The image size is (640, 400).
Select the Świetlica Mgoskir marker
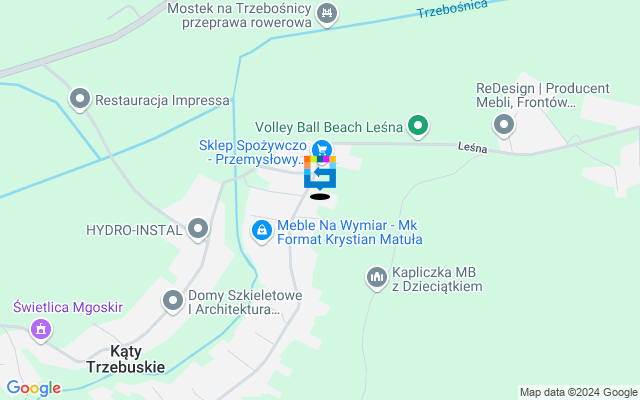(41, 327)
